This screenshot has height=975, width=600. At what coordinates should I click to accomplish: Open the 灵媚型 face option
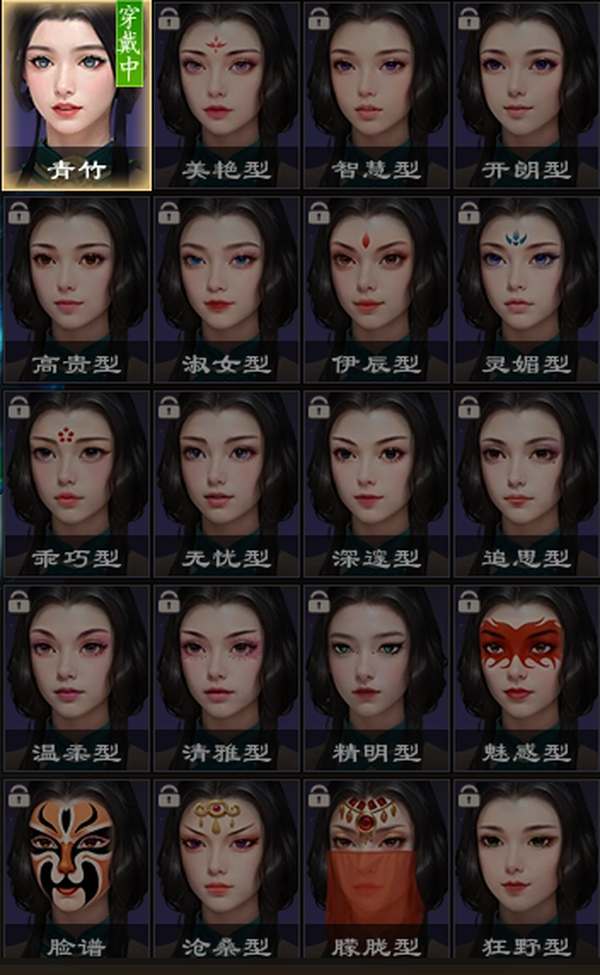(x=526, y=290)
